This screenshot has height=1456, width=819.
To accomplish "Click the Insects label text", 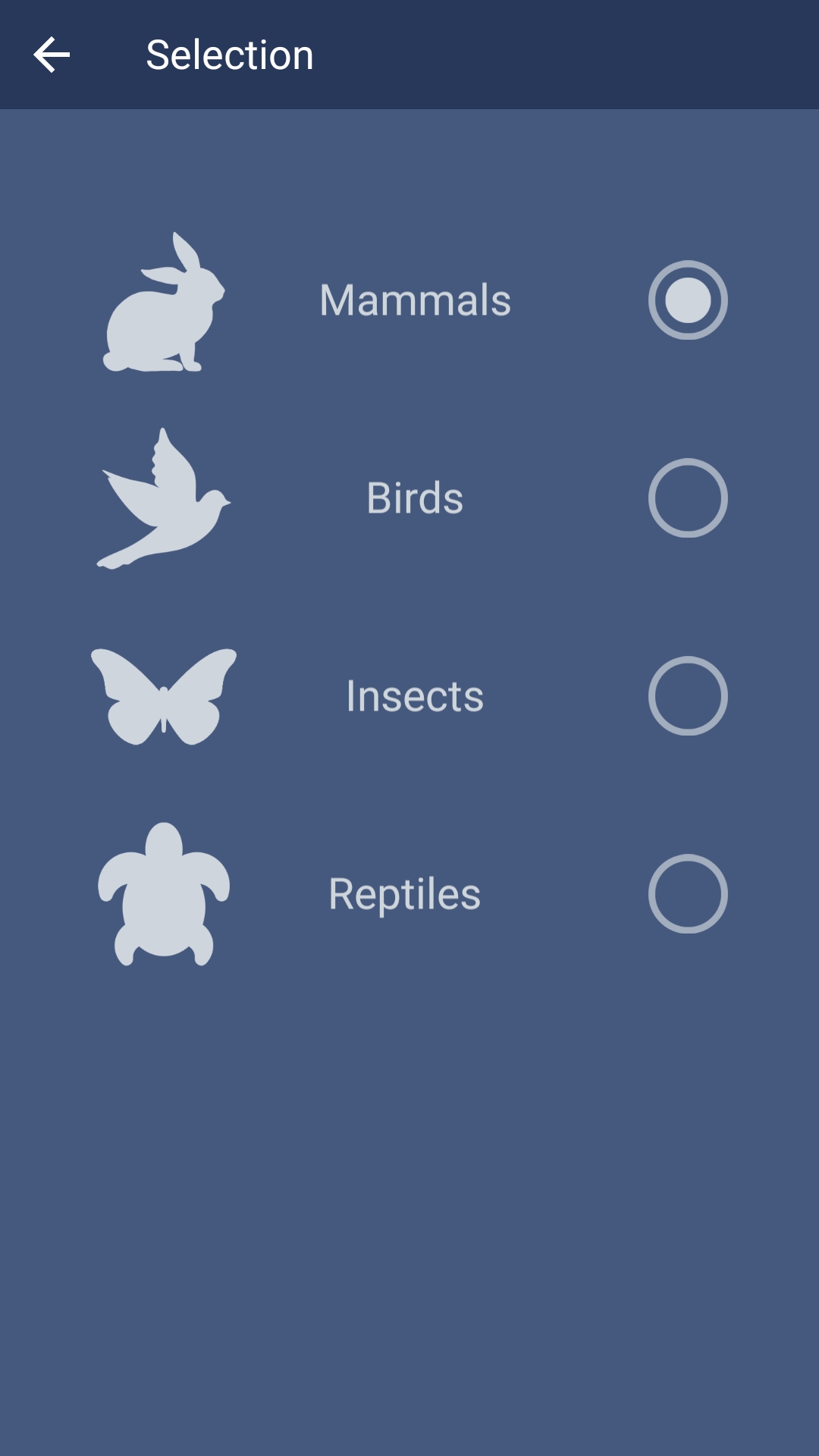I will click(414, 695).
